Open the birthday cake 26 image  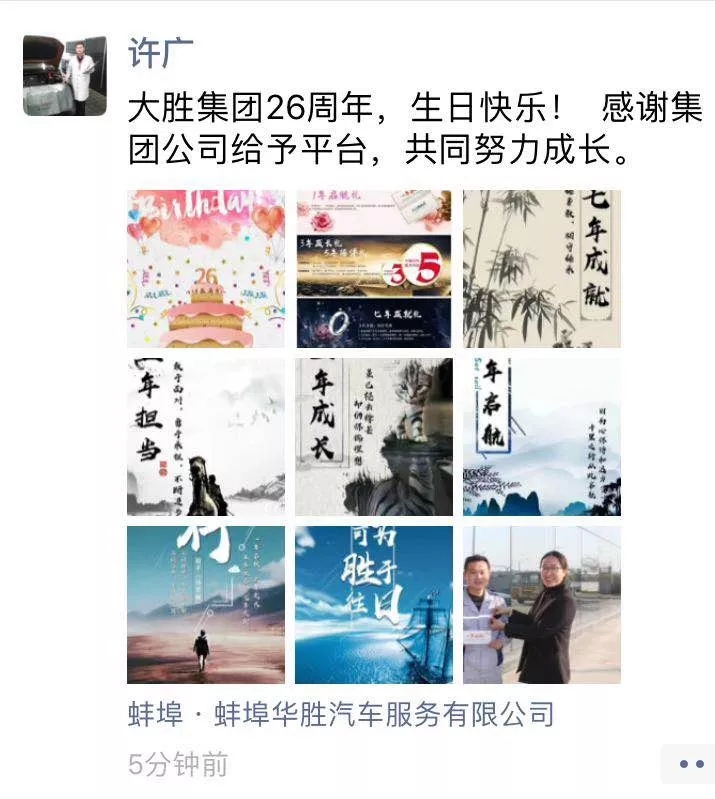pyautogui.click(x=206, y=269)
